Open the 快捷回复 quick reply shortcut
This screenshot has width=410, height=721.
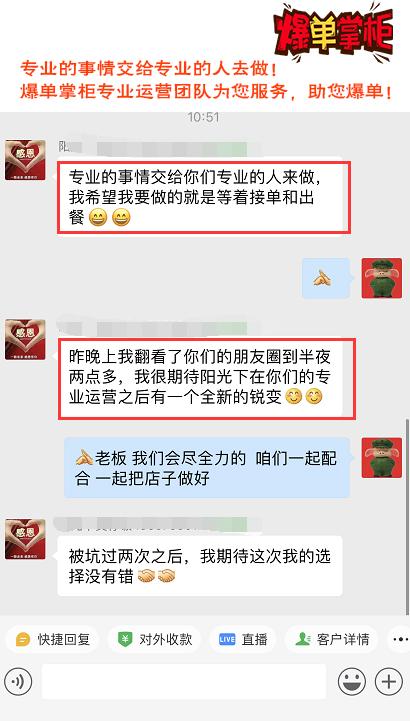click(52, 639)
